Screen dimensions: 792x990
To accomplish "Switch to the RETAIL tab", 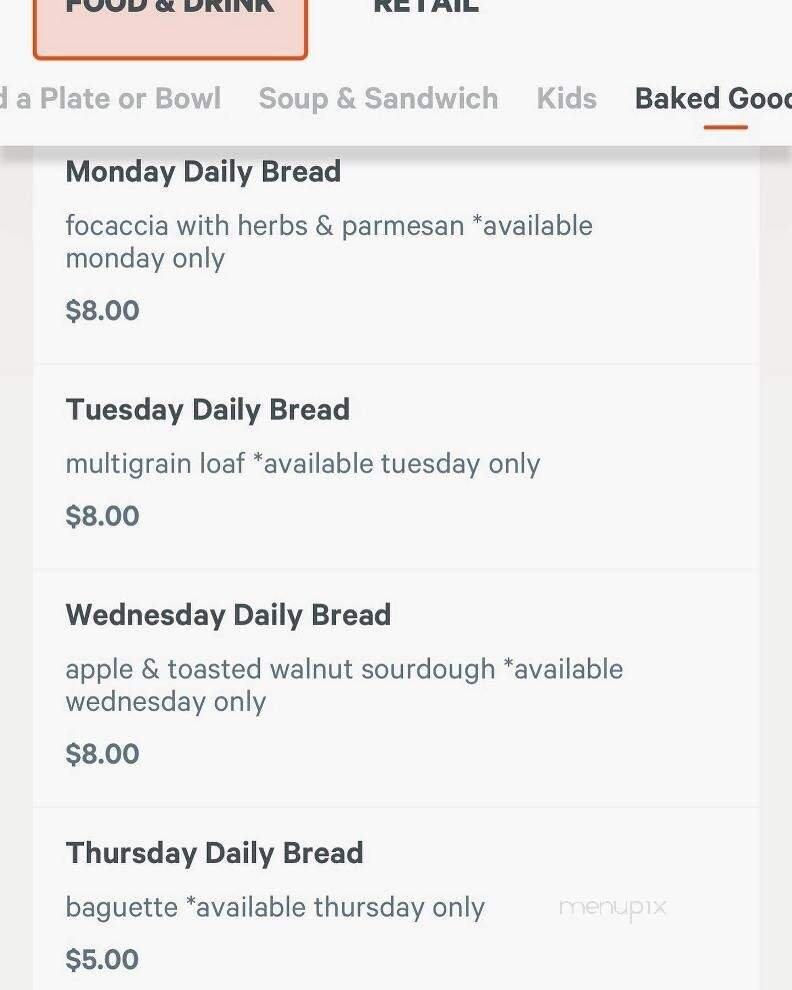I will click(x=425, y=8).
